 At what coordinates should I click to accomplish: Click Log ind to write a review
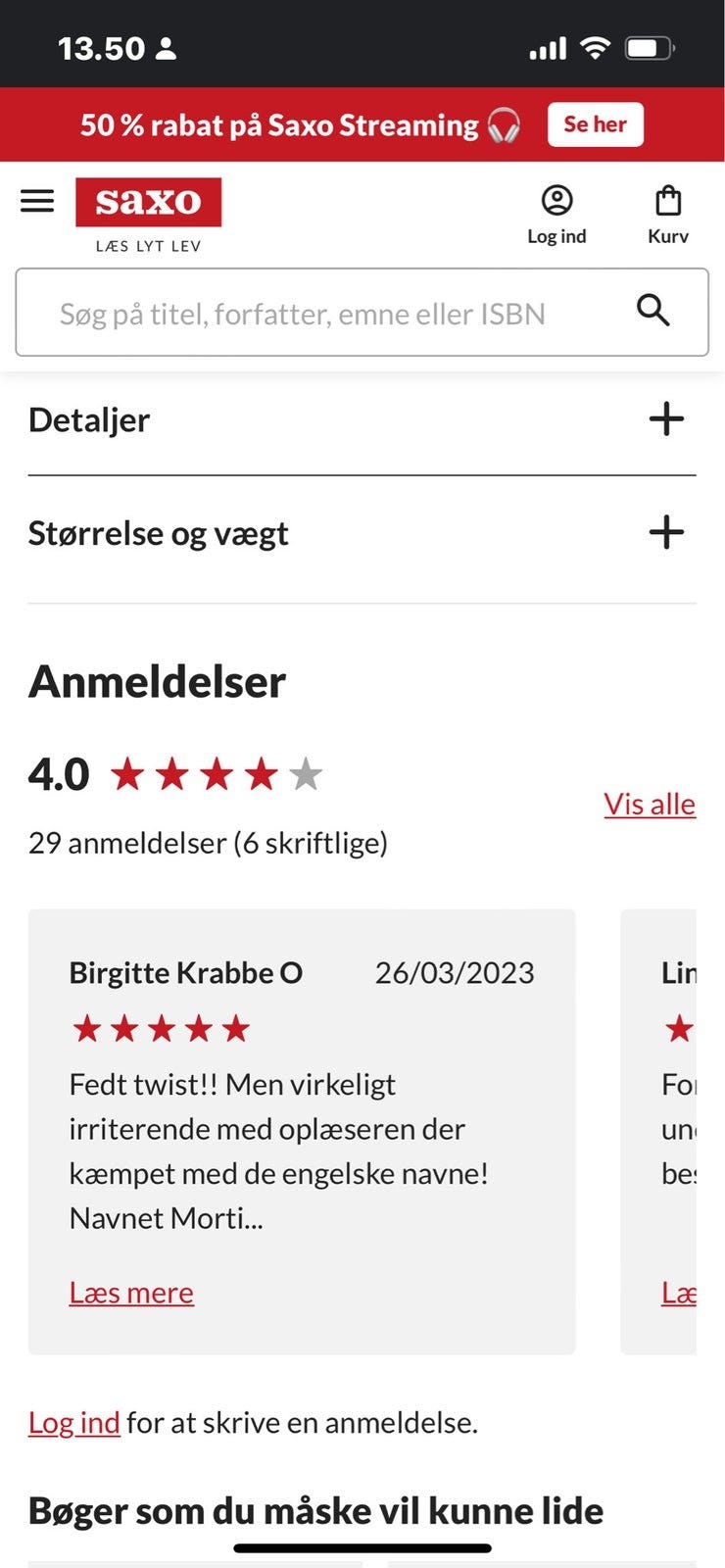coord(73,1422)
